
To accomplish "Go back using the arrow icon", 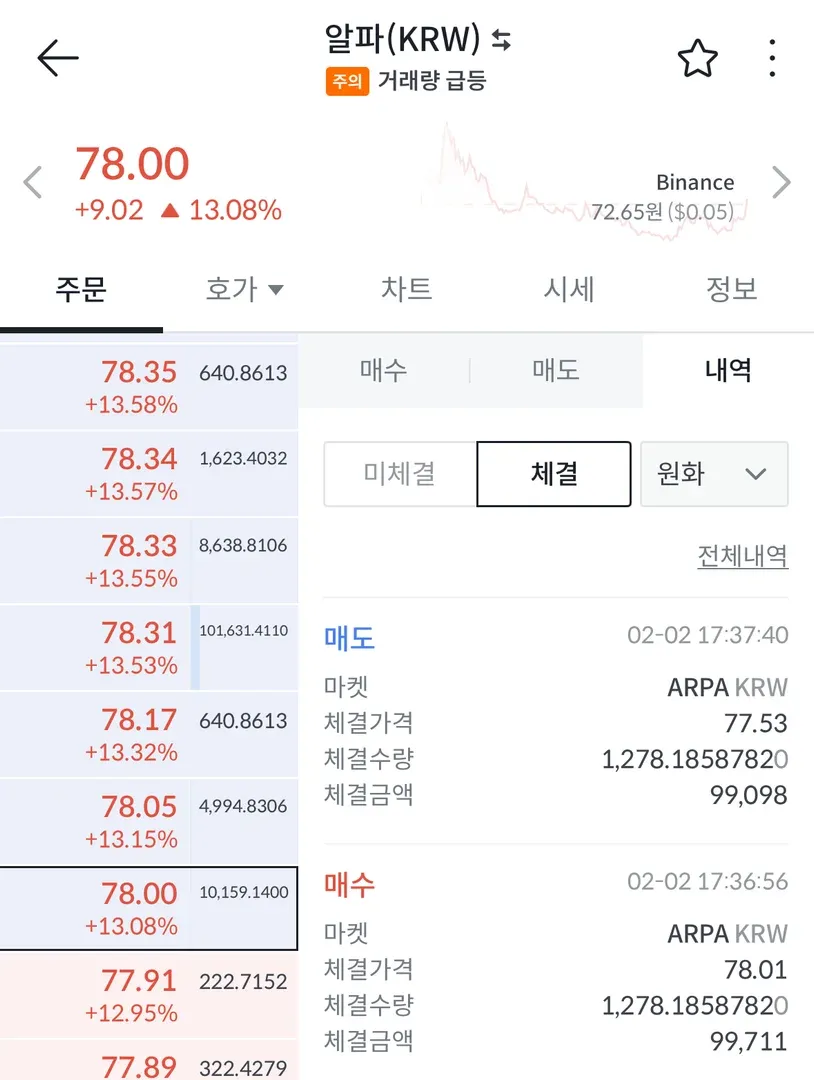I will click(58, 59).
